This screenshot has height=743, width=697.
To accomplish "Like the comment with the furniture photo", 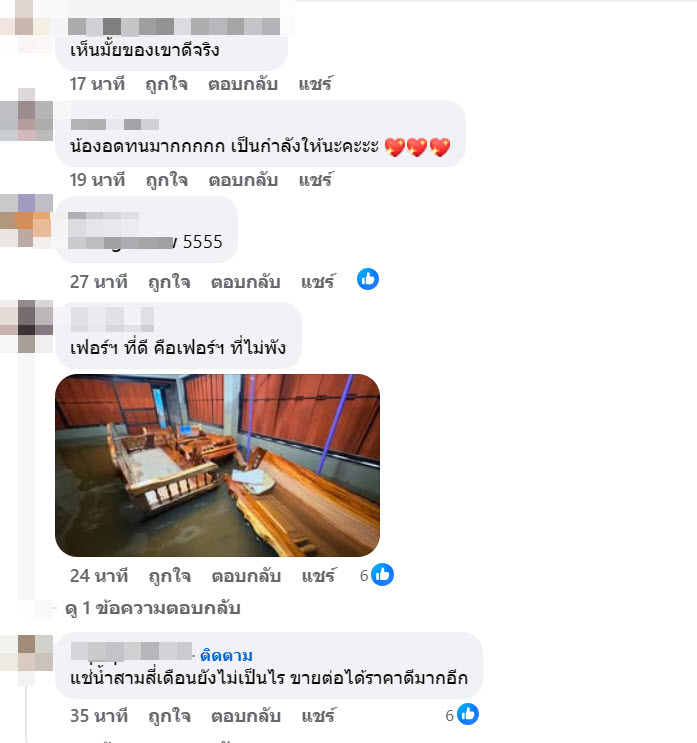I will coord(168,576).
